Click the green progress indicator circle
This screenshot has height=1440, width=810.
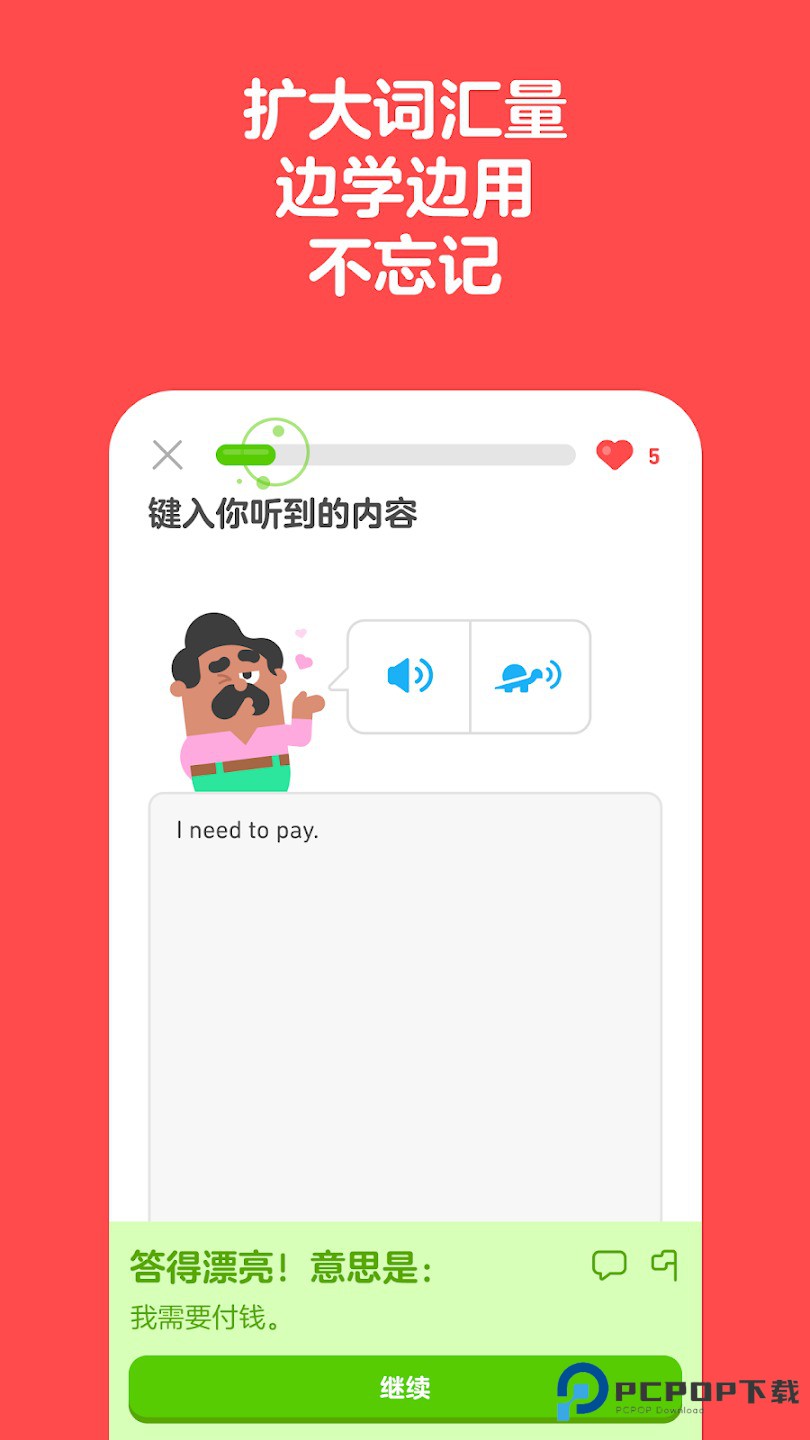(x=268, y=450)
